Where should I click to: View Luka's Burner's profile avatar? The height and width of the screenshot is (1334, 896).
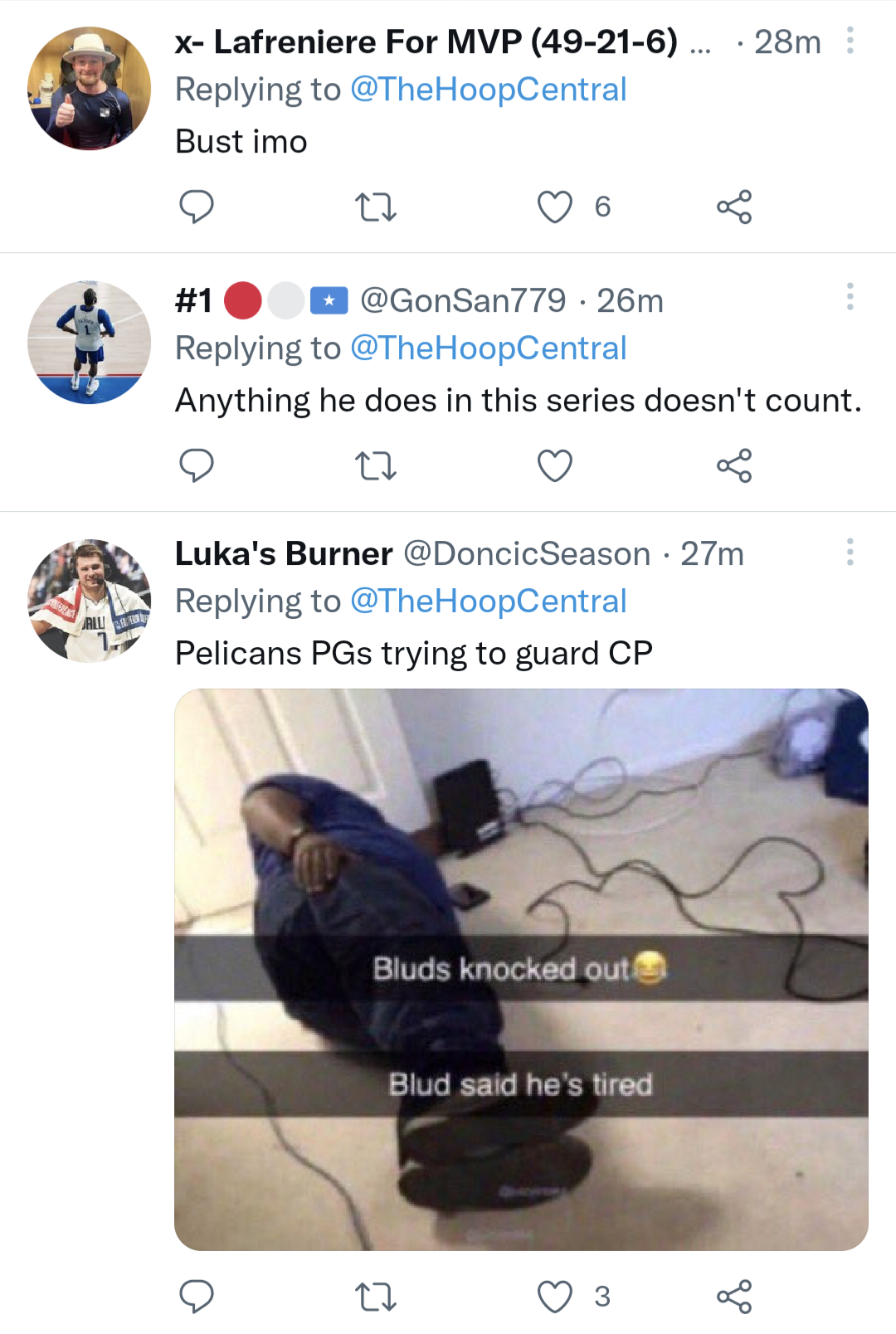click(90, 601)
